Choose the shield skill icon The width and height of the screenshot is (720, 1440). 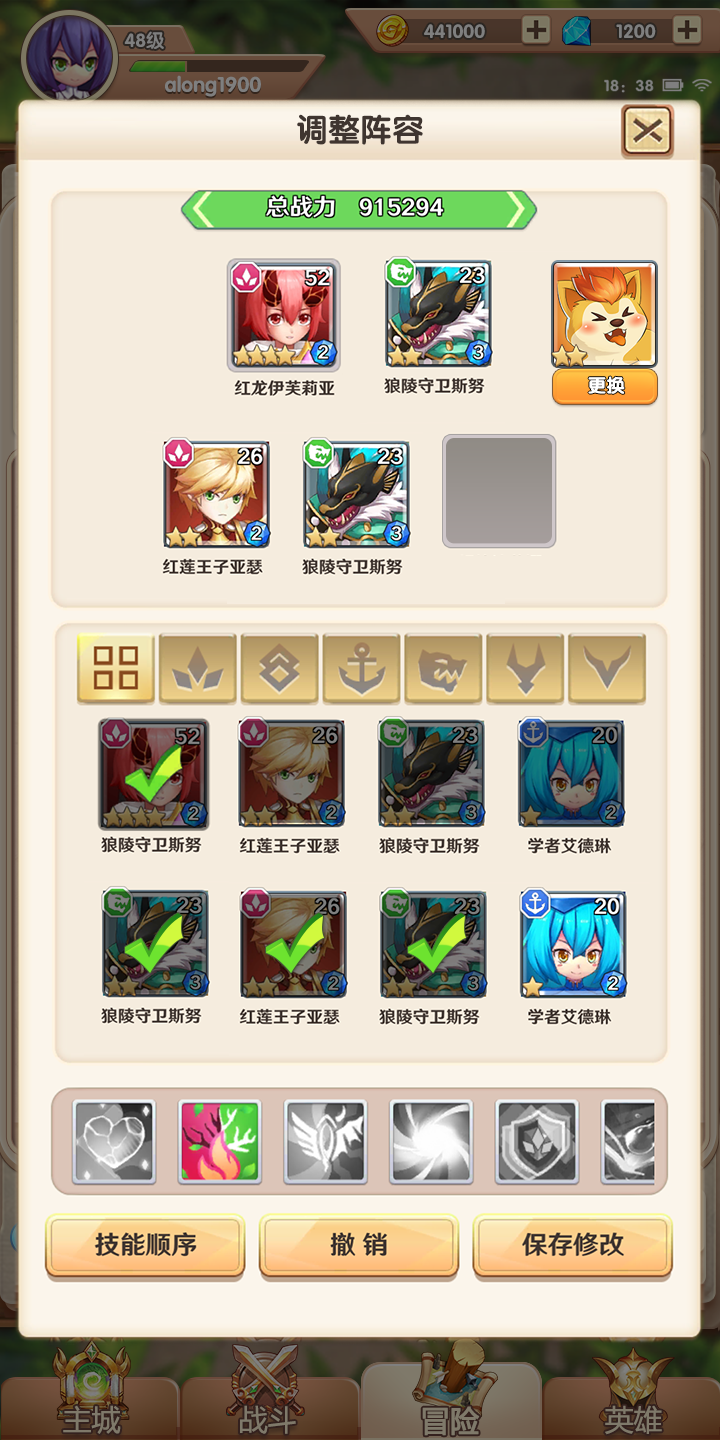[x=538, y=1141]
